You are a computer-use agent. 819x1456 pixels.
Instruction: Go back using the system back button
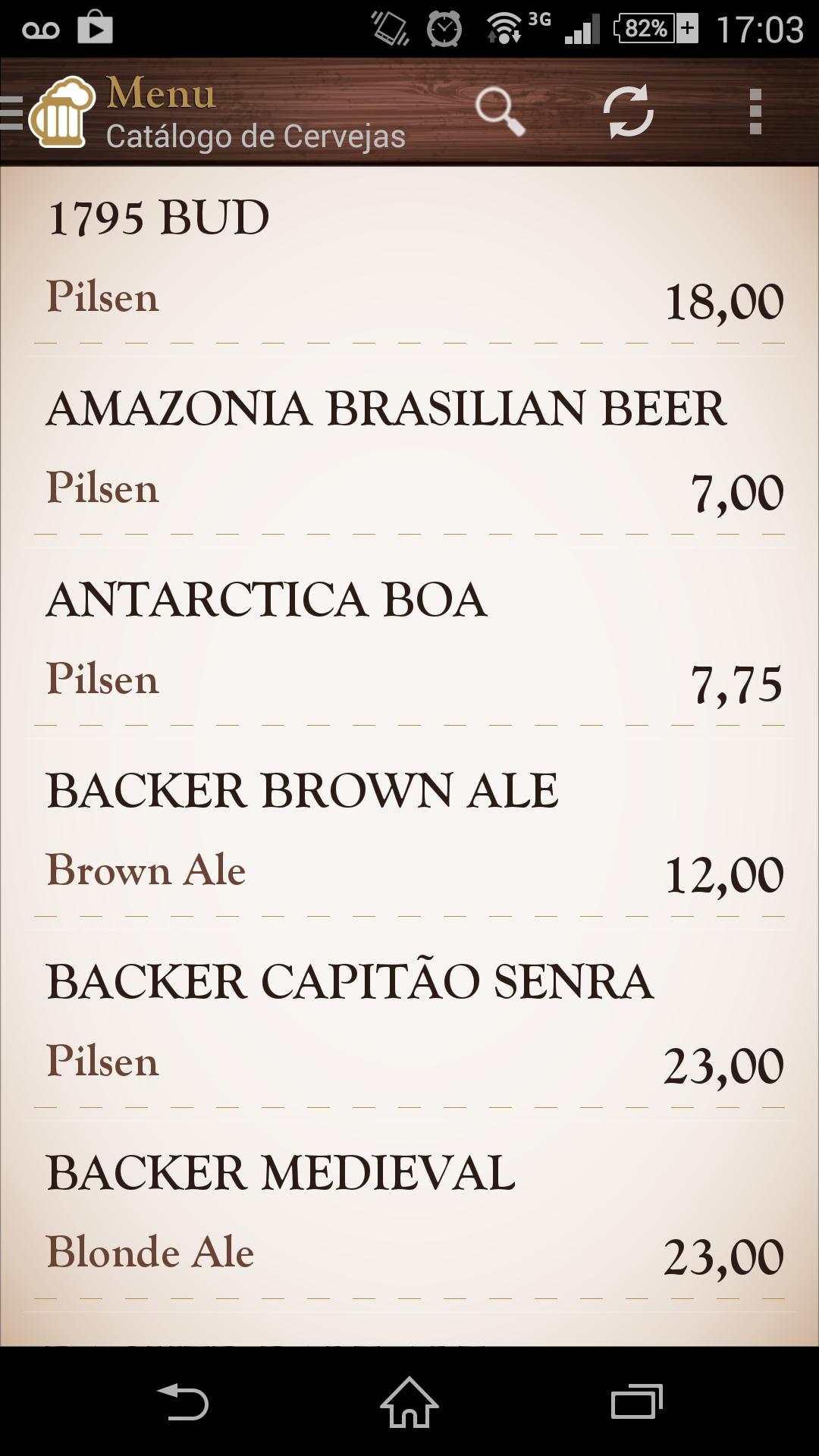coord(182,1401)
